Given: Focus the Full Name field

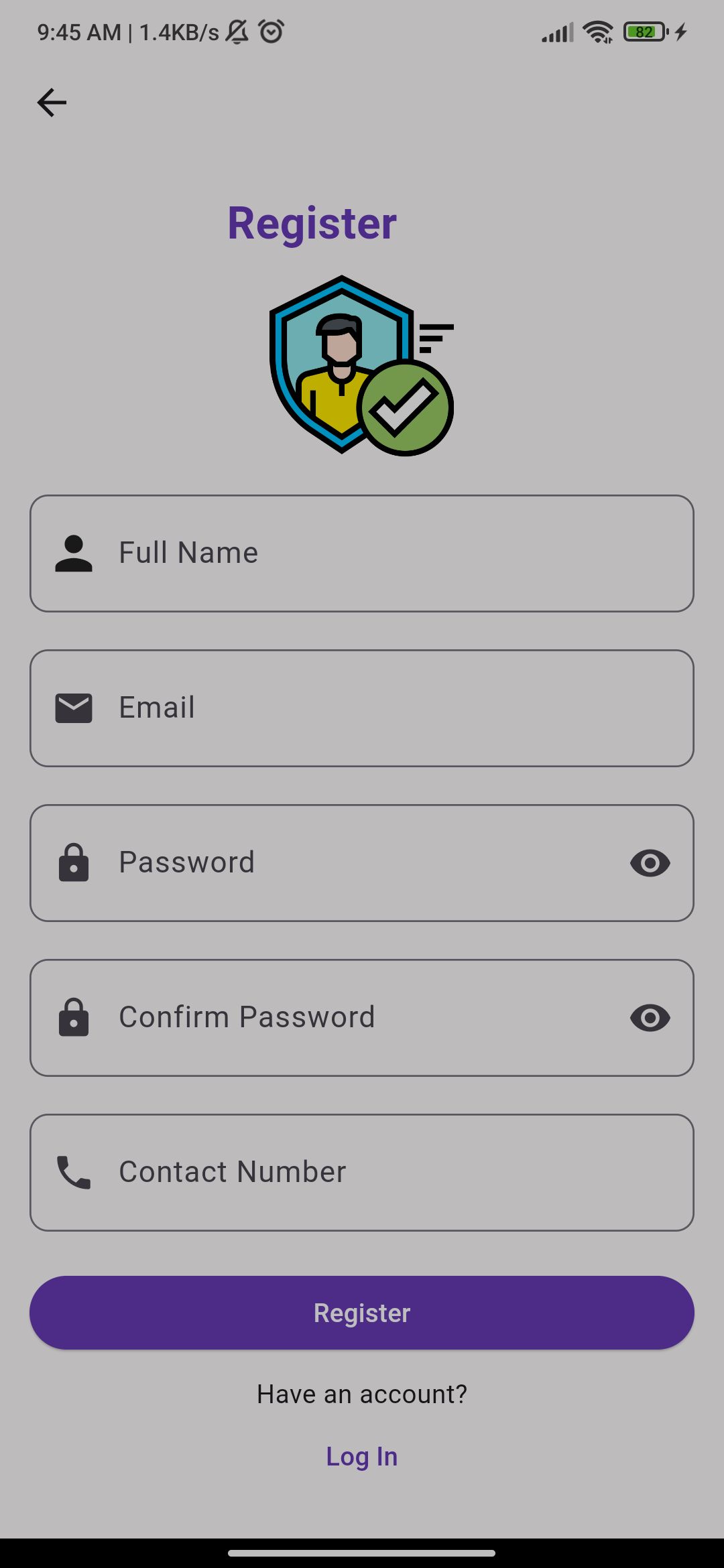Looking at the screenshot, I should 362,553.
